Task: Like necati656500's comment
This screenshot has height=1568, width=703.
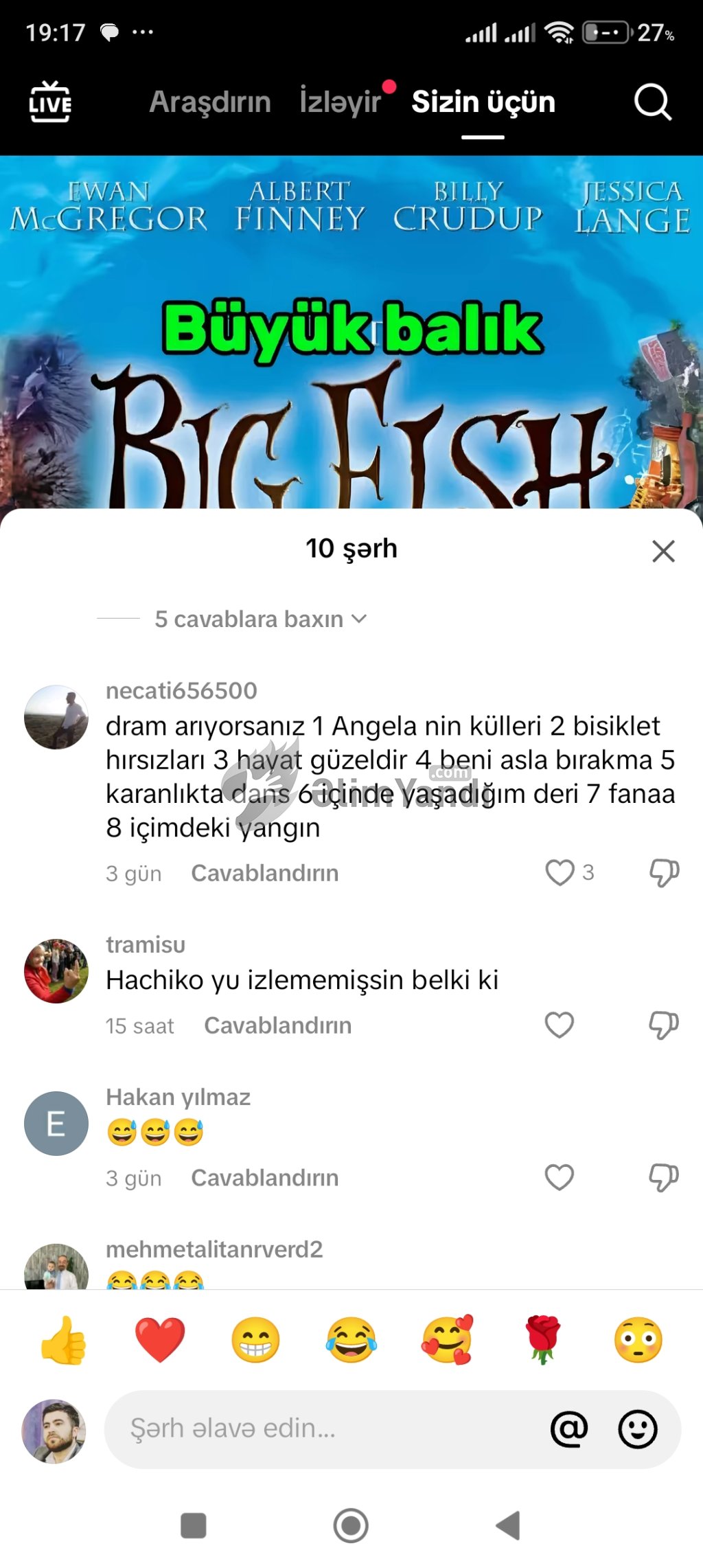Action: (x=560, y=872)
